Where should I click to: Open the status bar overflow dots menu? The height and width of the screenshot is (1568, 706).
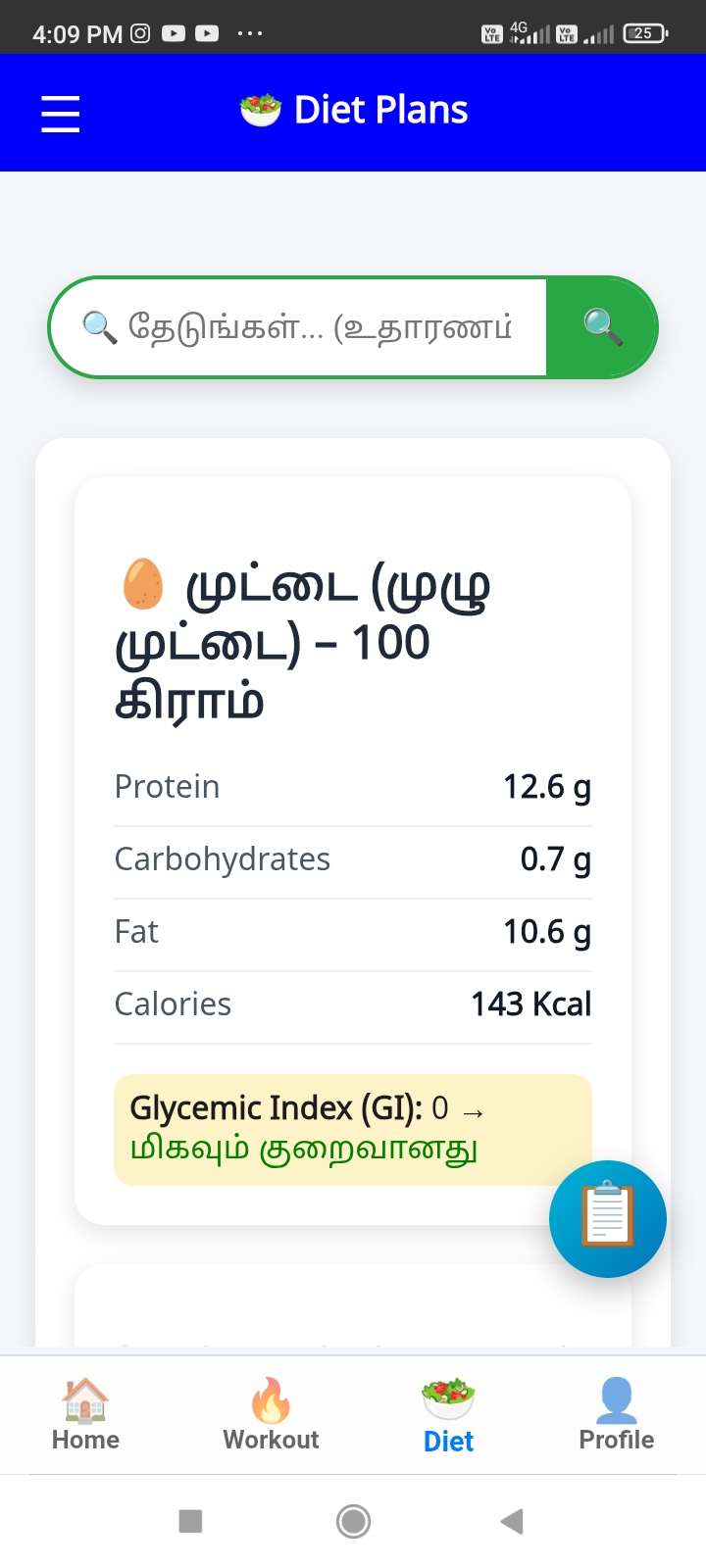(x=250, y=32)
